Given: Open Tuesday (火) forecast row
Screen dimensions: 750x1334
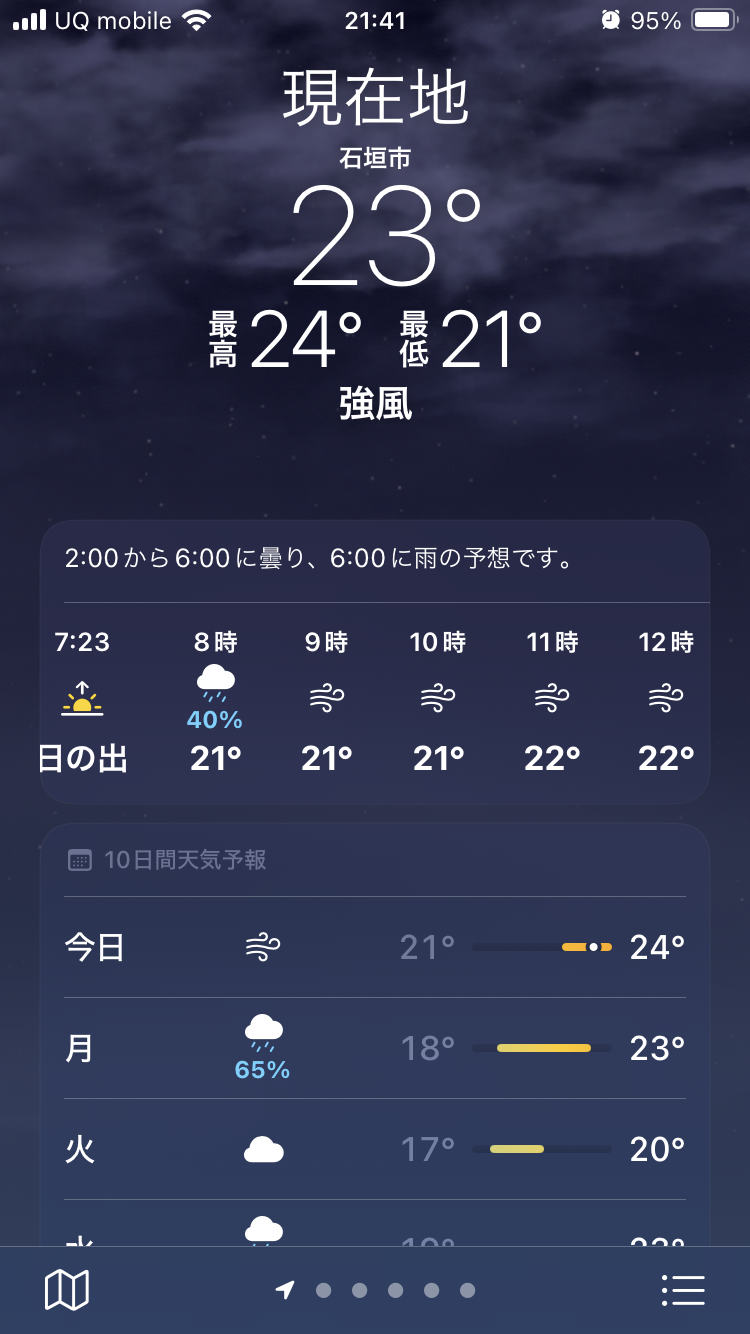Looking at the screenshot, I should pos(375,1149).
